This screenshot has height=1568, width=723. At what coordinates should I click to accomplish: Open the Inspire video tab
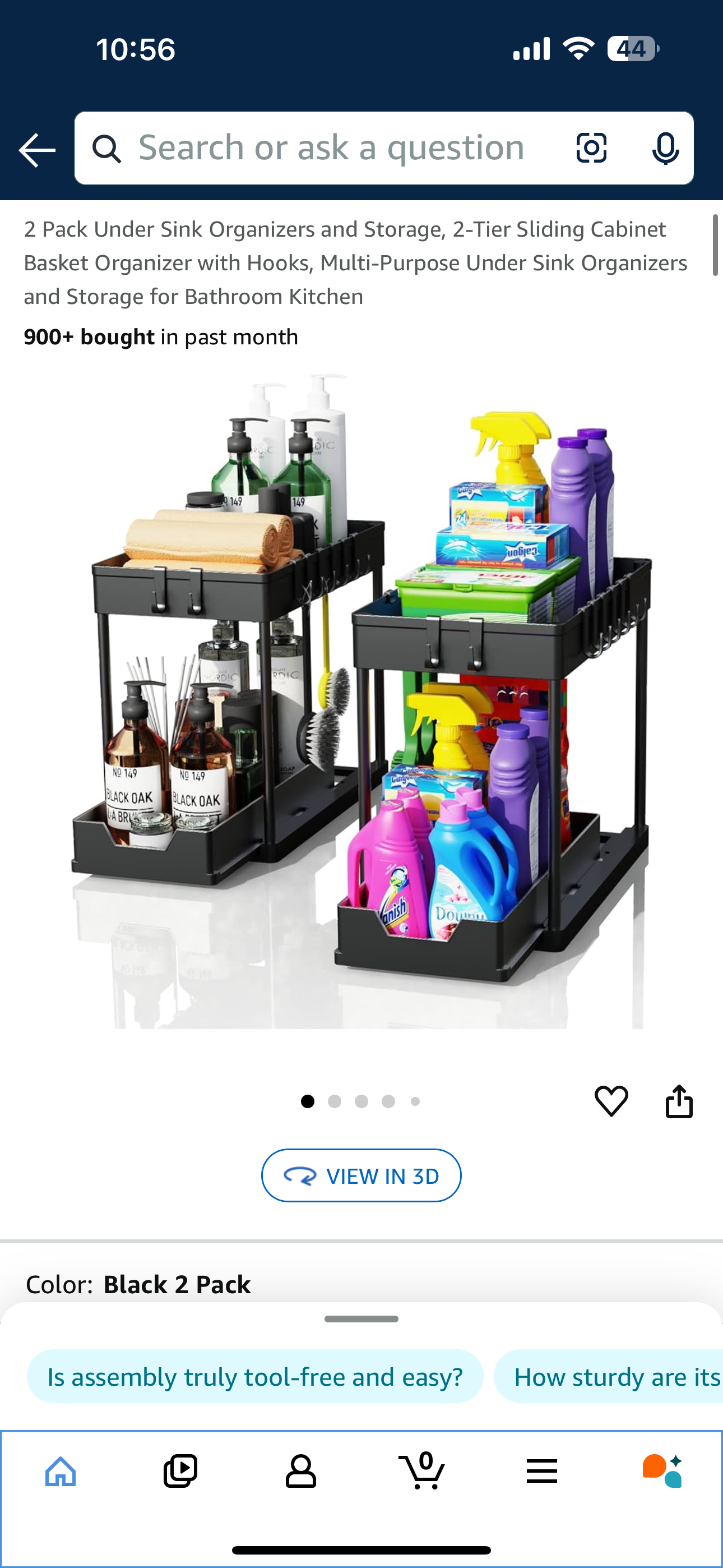point(180,1471)
